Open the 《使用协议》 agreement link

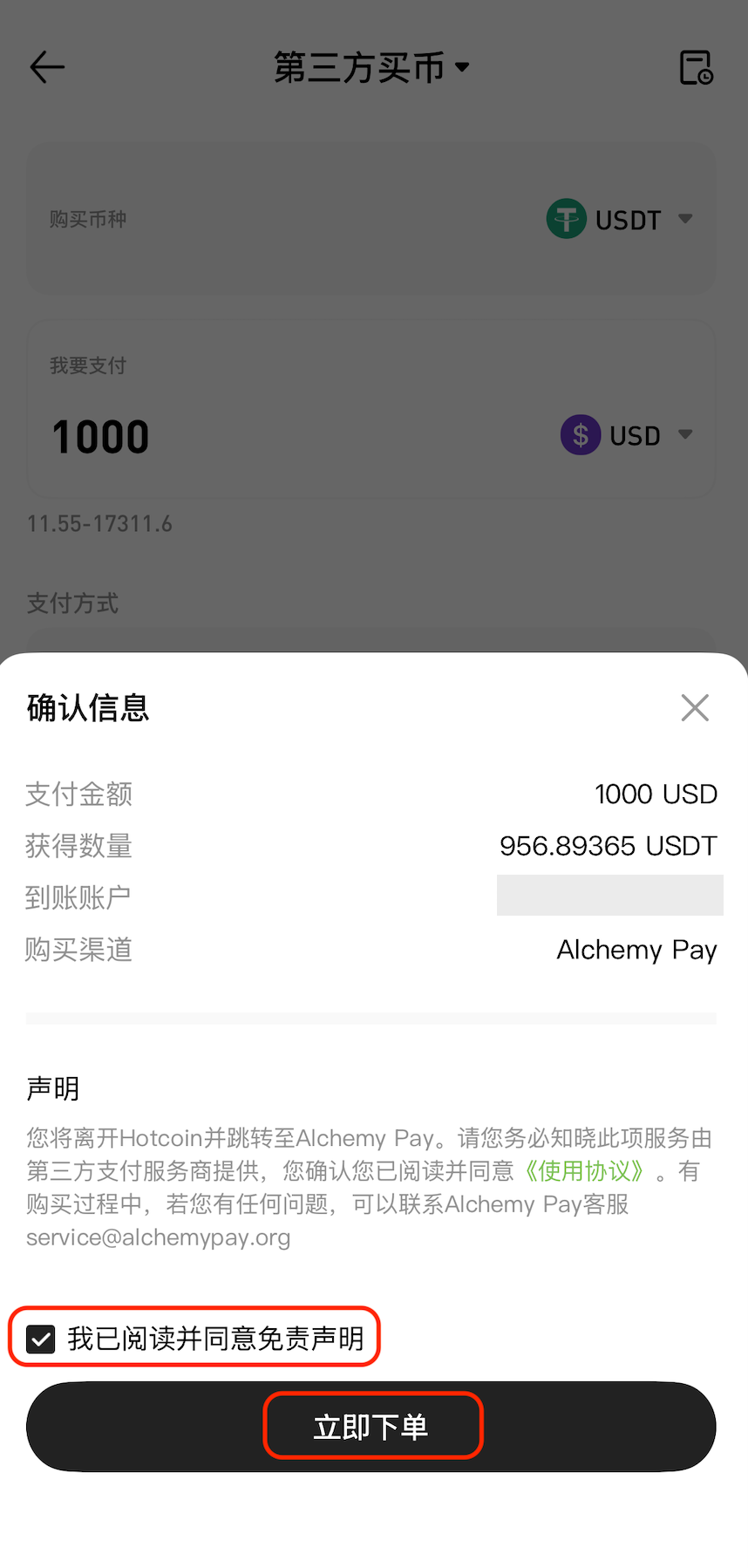click(x=586, y=1171)
